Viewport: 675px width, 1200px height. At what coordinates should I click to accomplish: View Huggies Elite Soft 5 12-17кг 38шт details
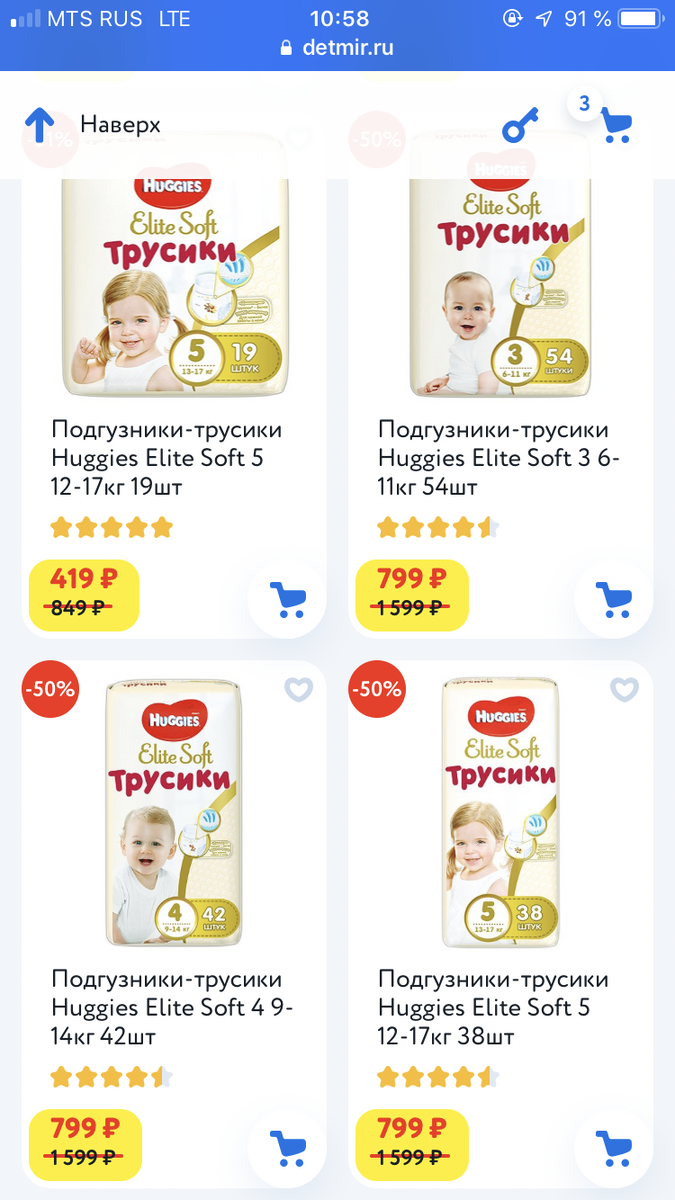493,1007
